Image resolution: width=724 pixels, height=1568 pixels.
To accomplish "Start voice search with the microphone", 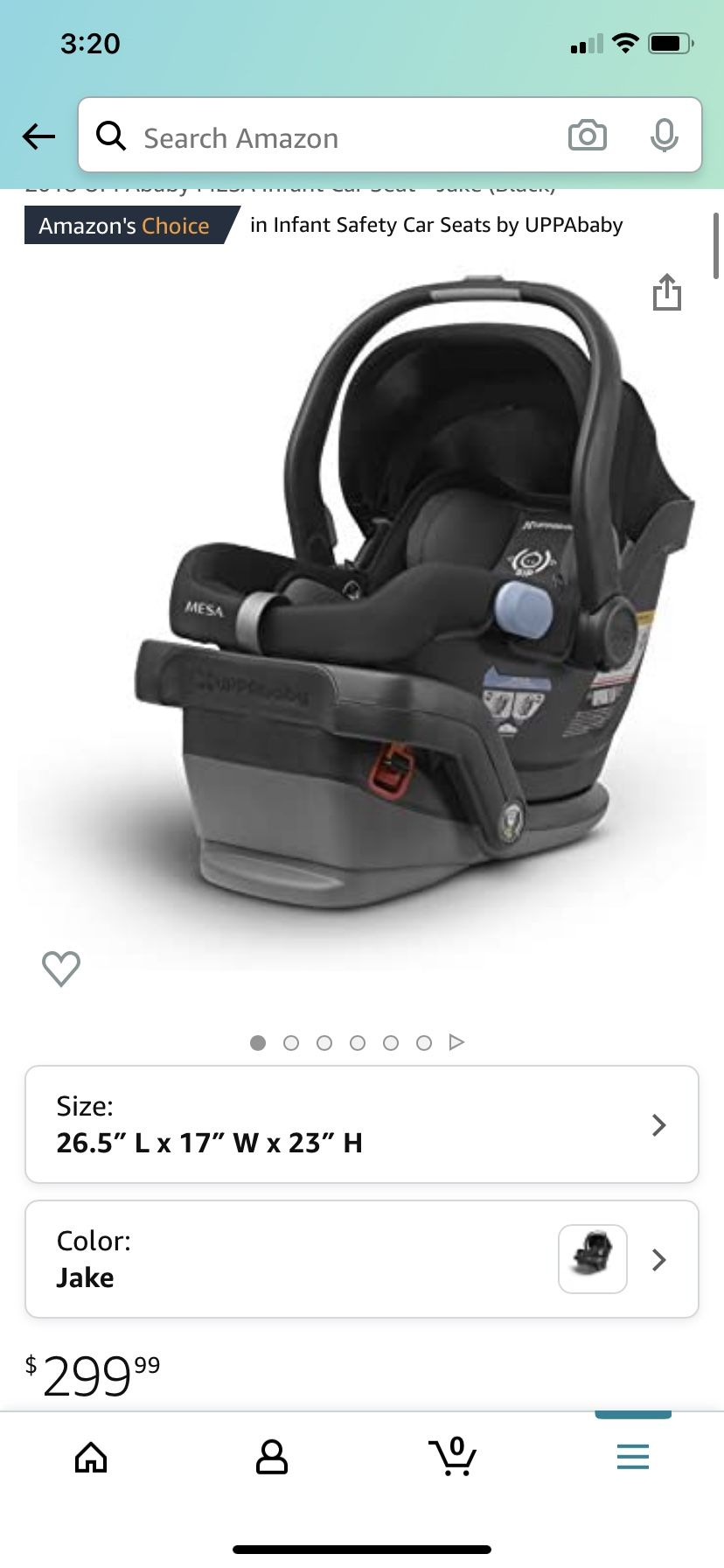I will click(664, 136).
